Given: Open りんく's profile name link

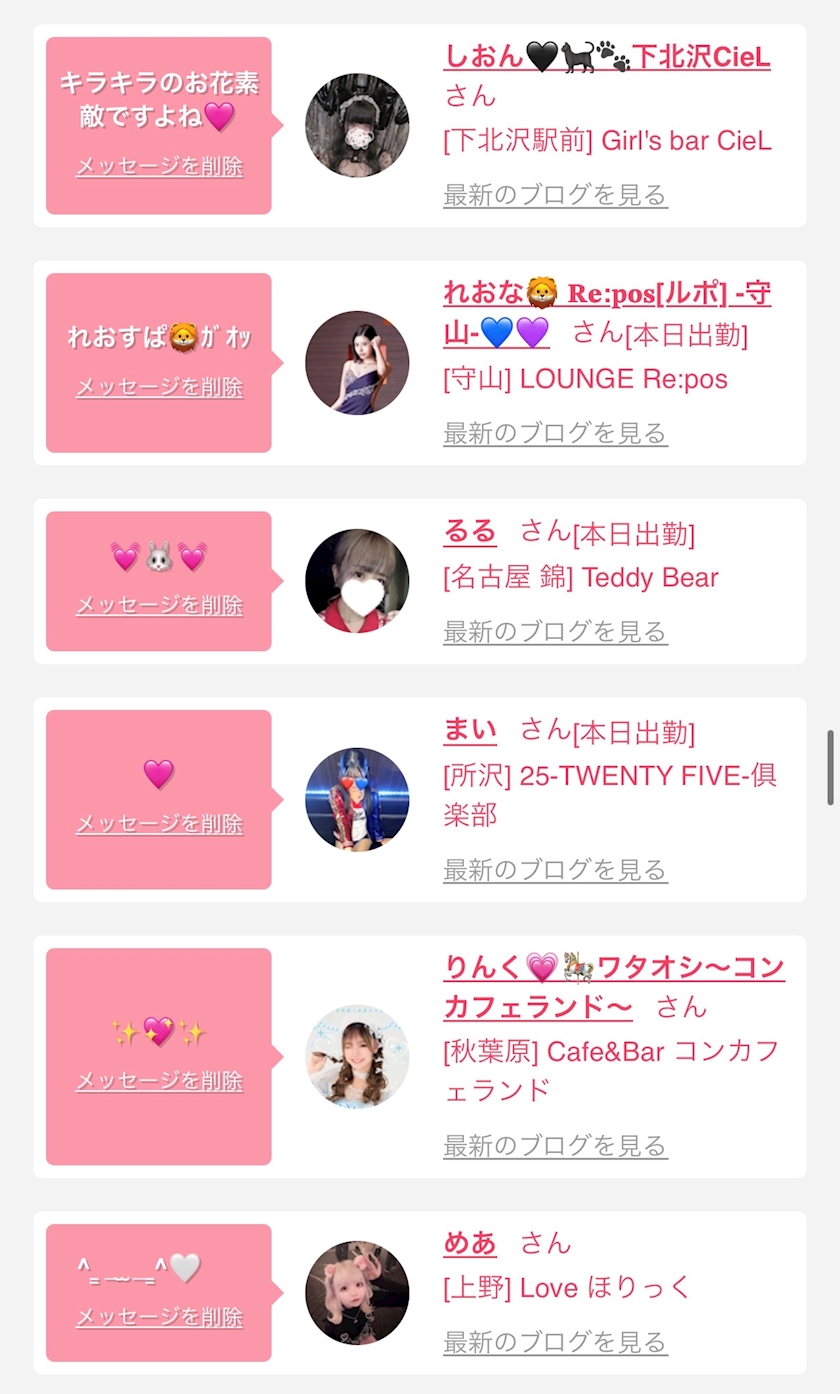Looking at the screenshot, I should [x=613, y=986].
